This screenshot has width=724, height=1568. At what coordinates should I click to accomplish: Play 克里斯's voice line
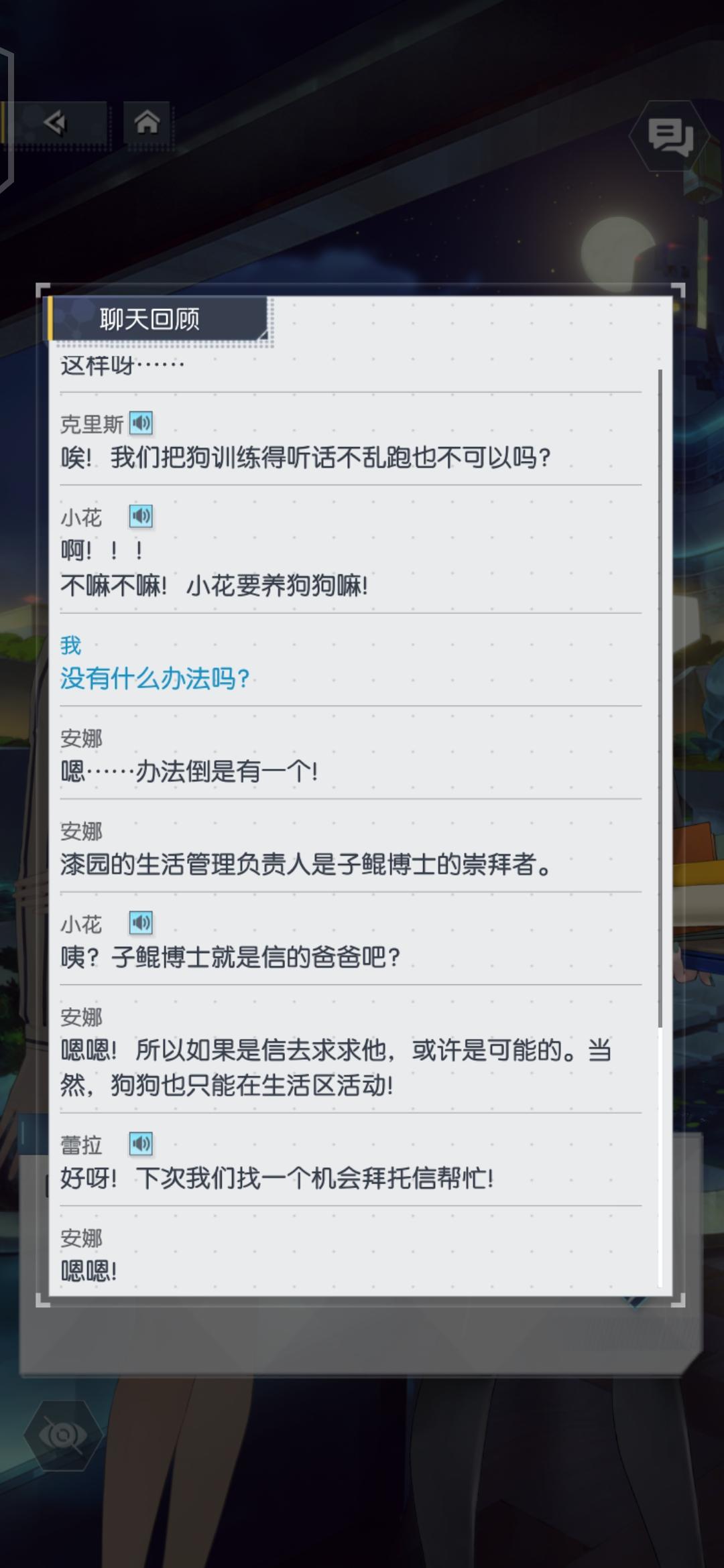coord(141,423)
